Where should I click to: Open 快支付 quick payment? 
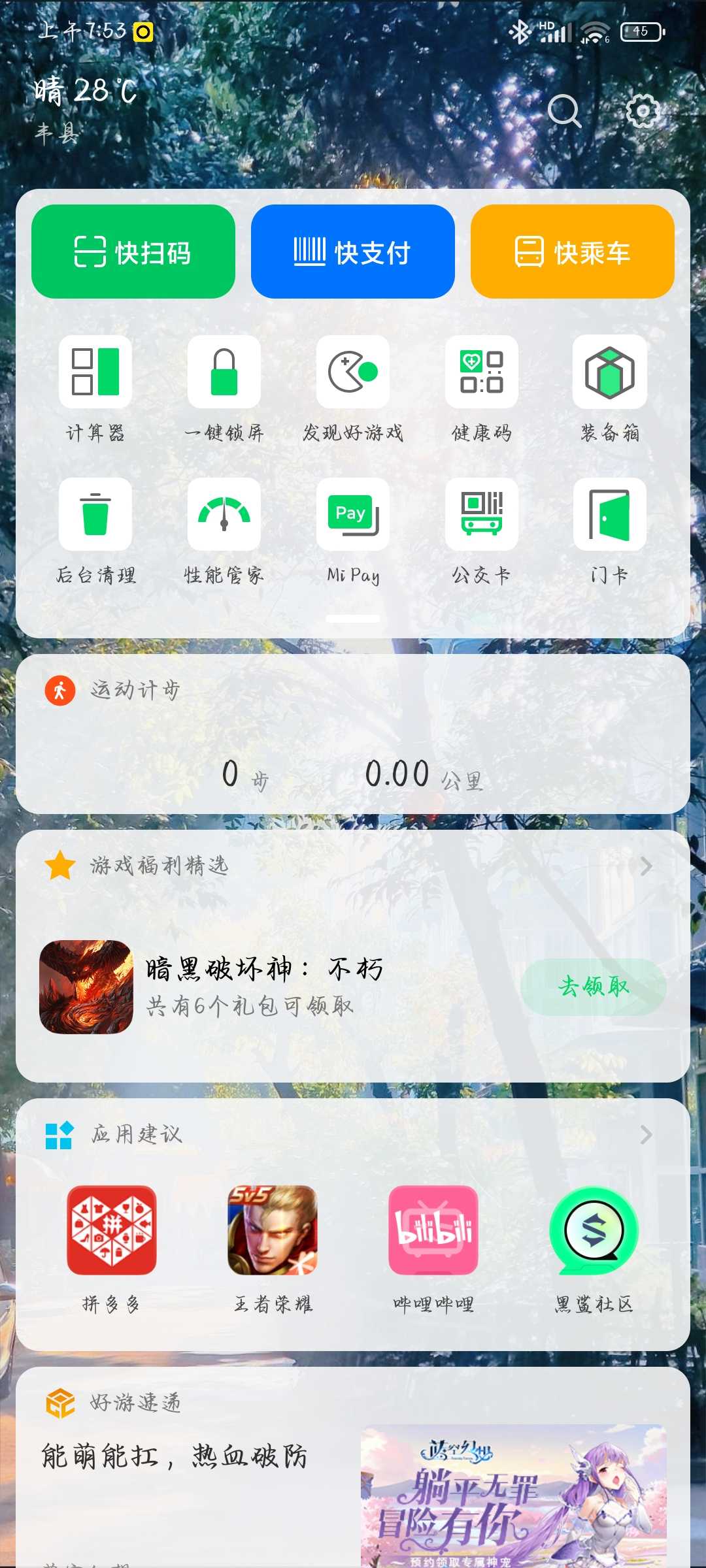pyautogui.click(x=353, y=252)
